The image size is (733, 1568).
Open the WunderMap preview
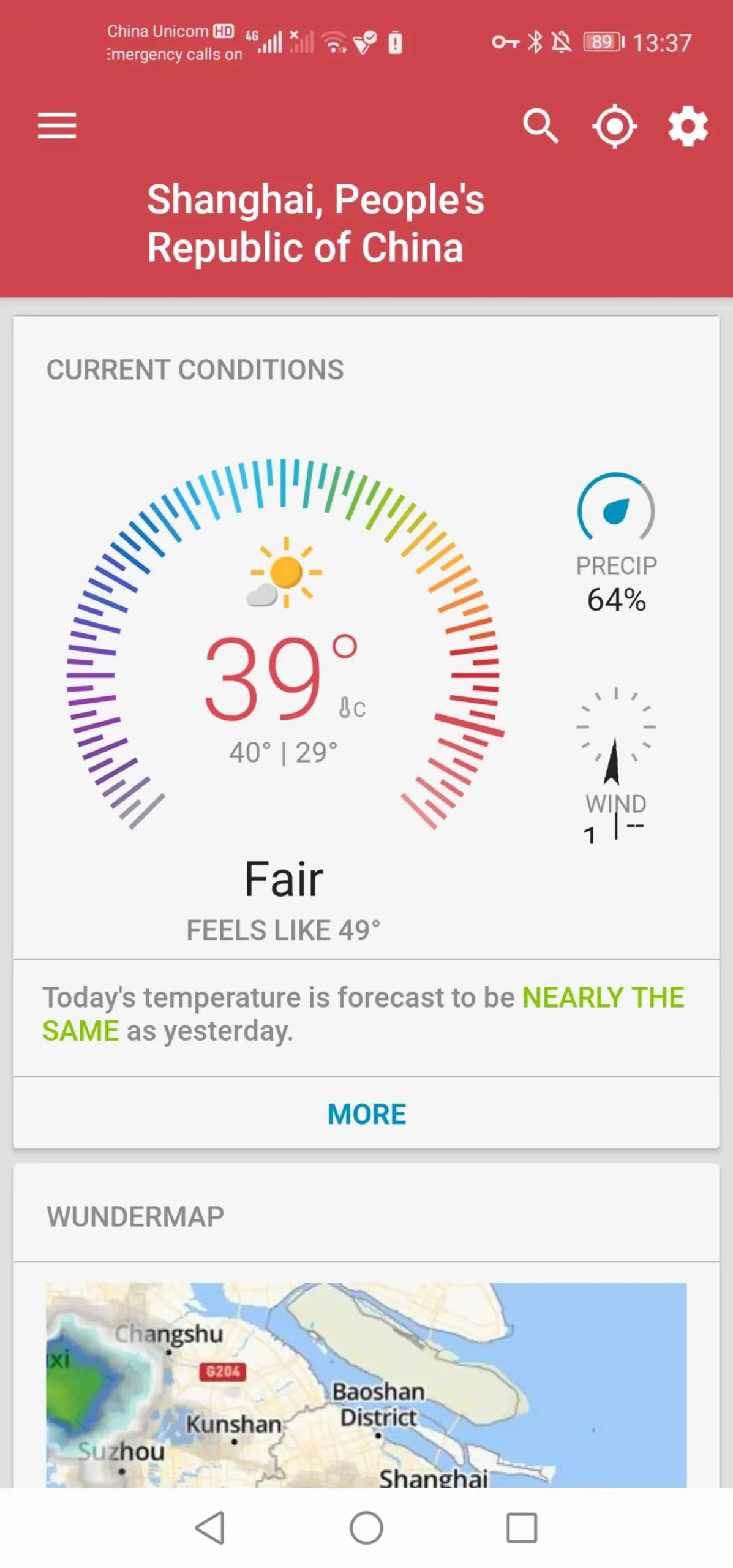pos(366,1384)
